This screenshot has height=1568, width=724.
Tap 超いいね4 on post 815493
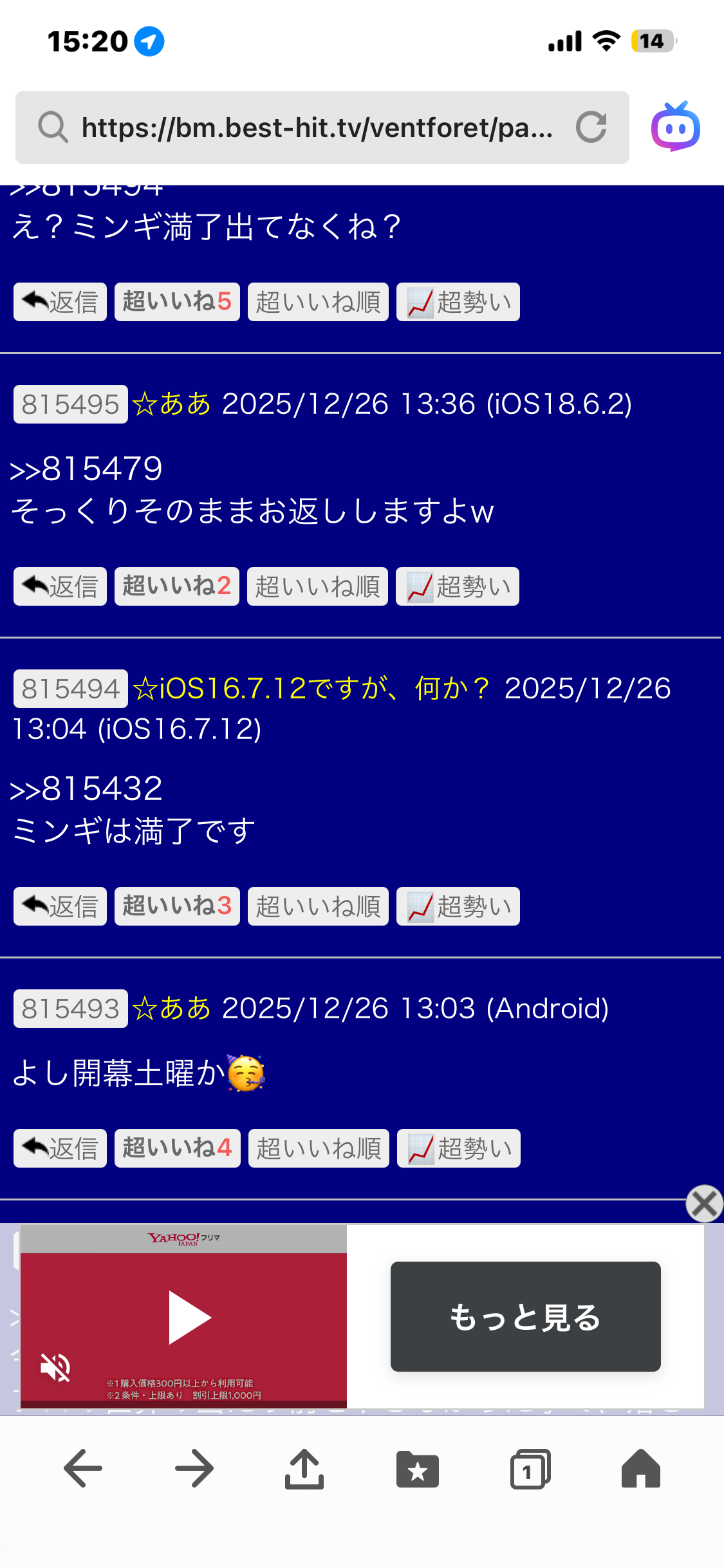[x=177, y=1148]
